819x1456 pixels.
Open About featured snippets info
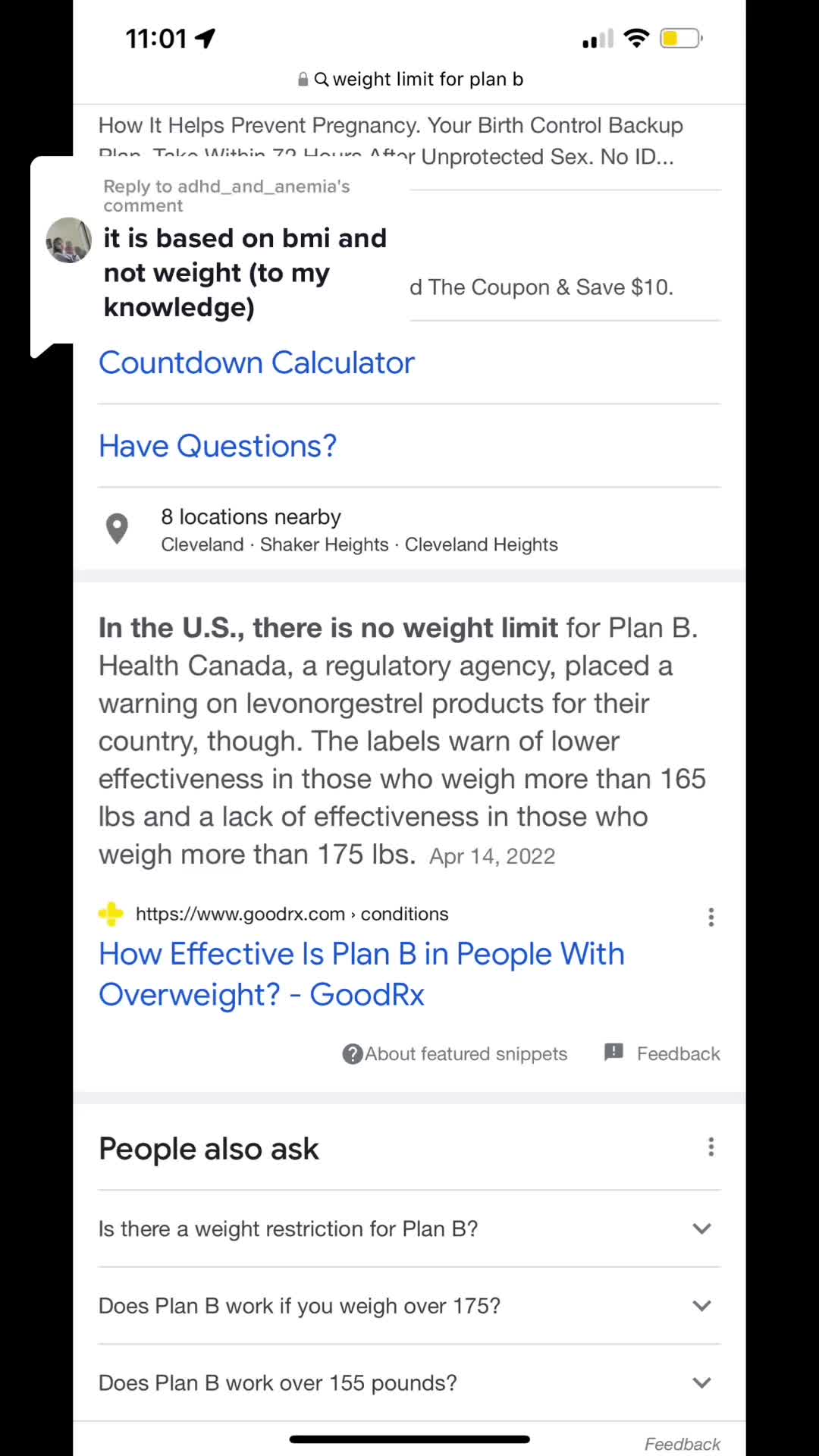[x=455, y=1054]
